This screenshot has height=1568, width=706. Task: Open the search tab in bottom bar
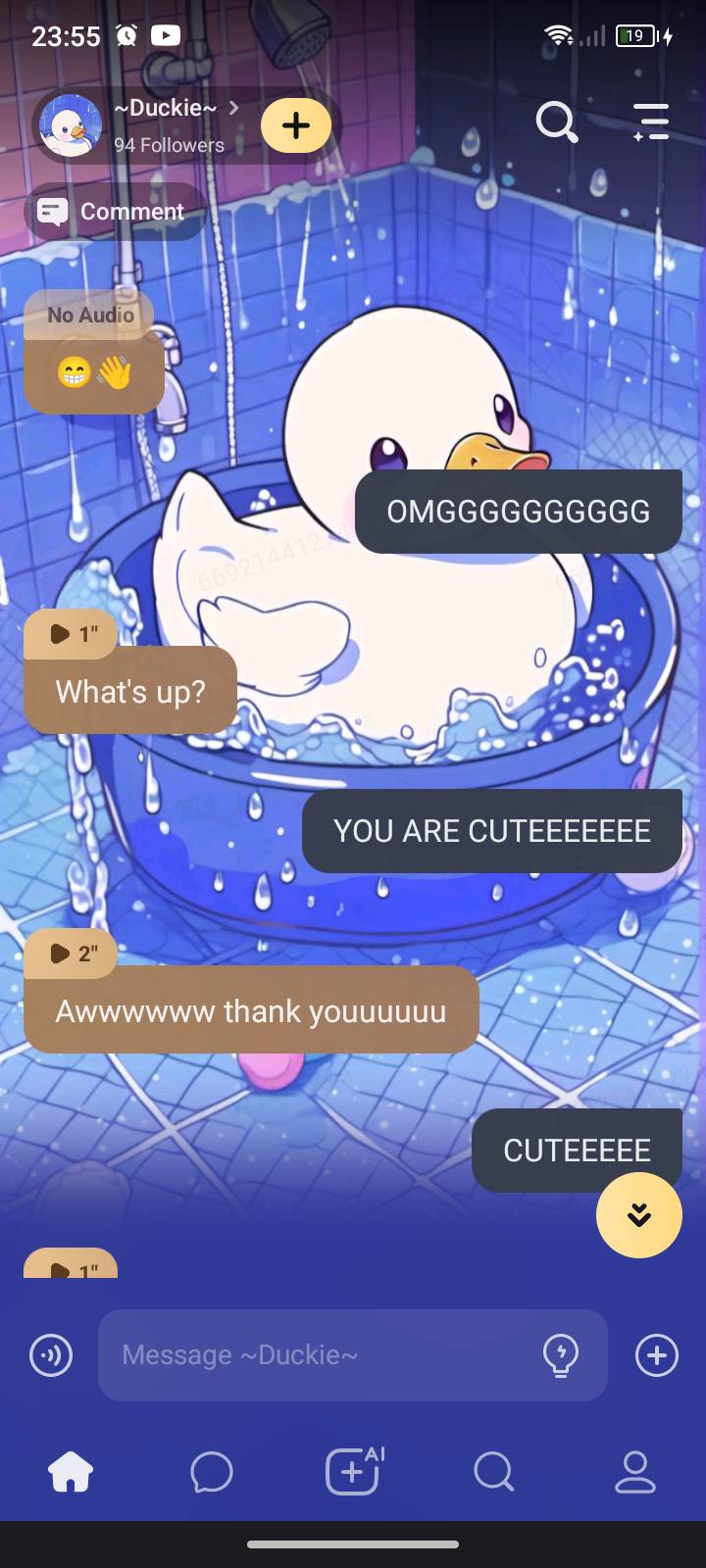click(493, 1472)
